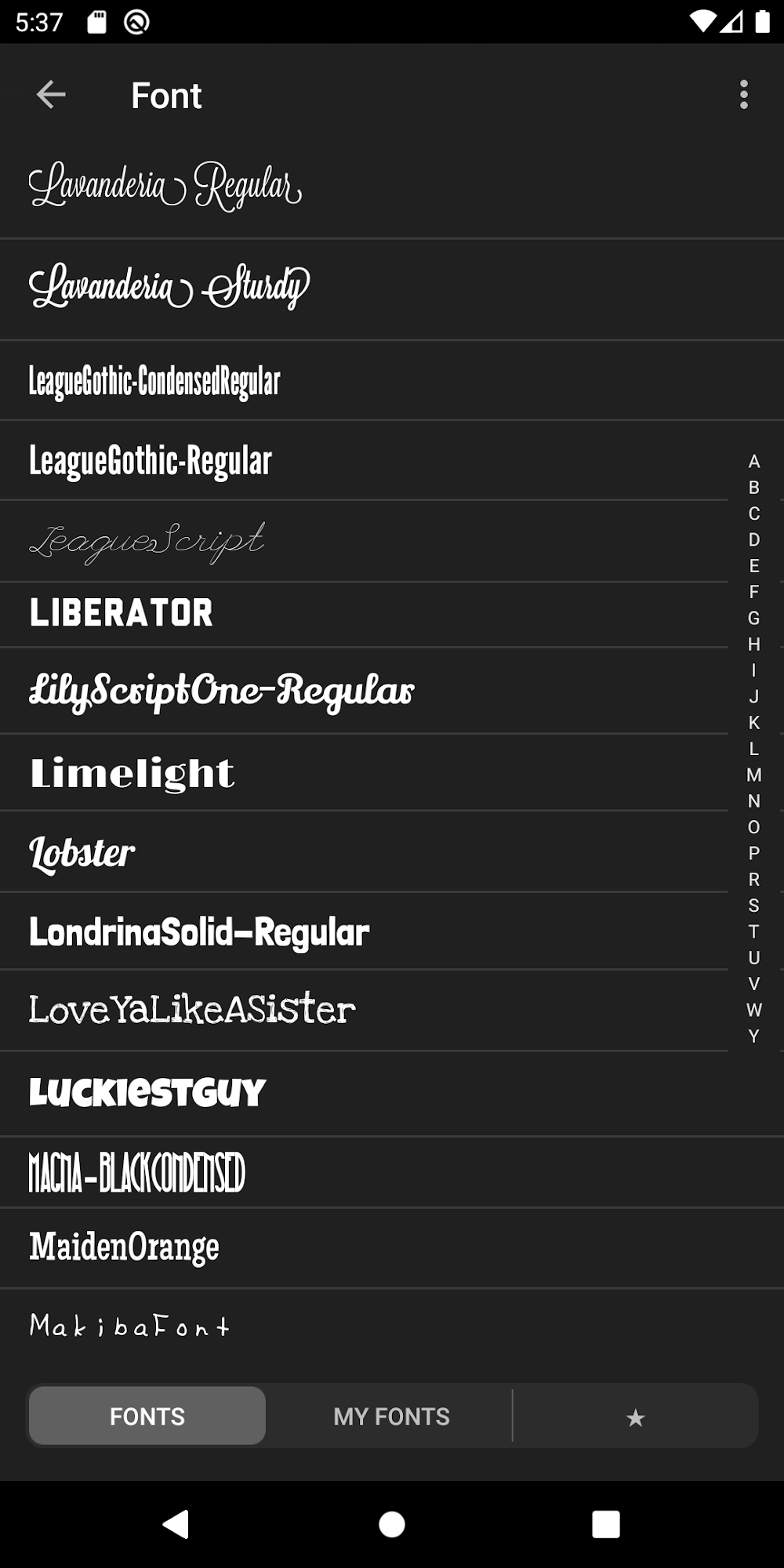784x1568 pixels.
Task: Select the Lavanderia Regular font
Action: pos(165,187)
